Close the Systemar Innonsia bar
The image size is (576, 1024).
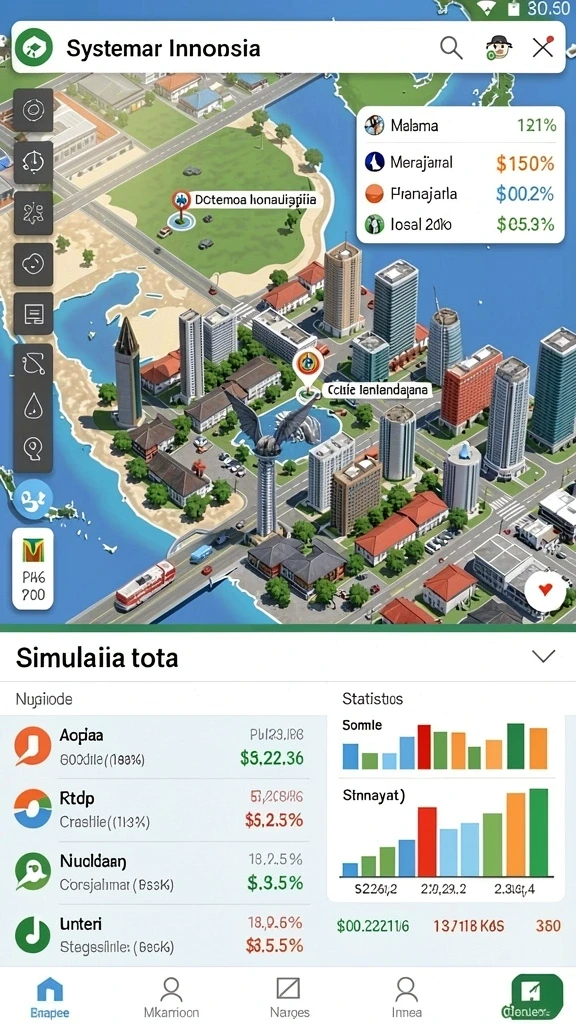pyautogui.click(x=543, y=46)
